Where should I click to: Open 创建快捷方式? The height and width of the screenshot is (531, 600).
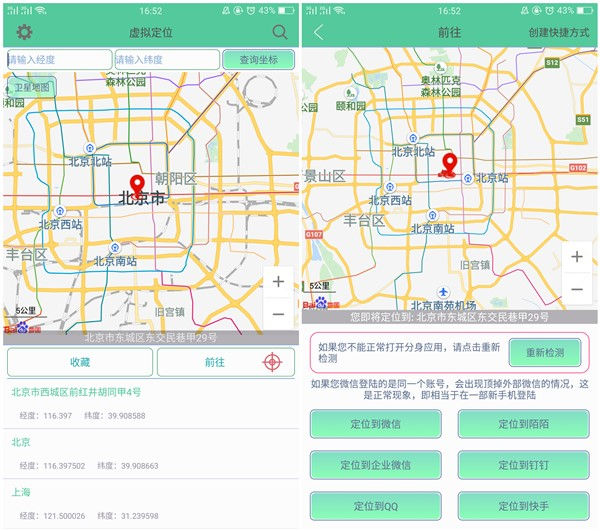(558, 33)
